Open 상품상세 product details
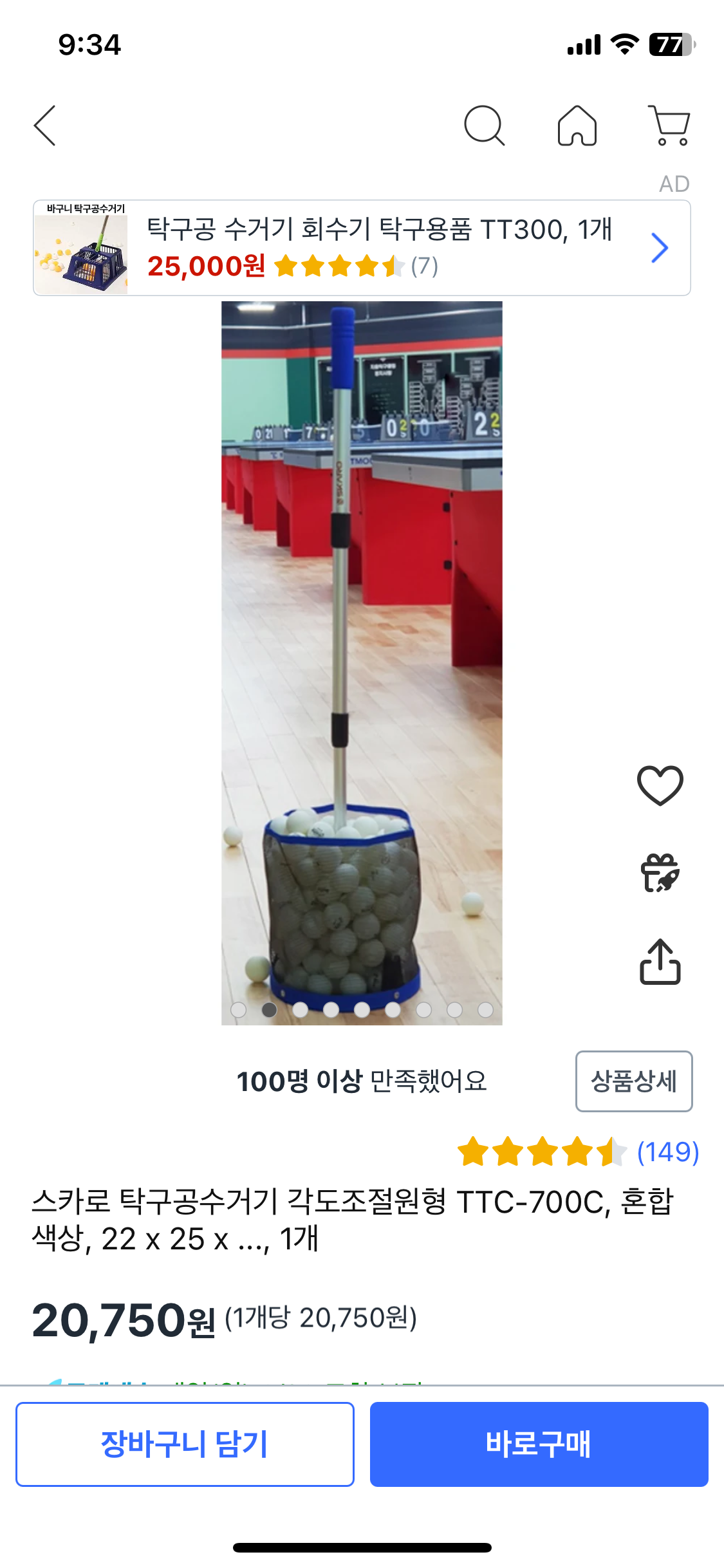 click(633, 1081)
